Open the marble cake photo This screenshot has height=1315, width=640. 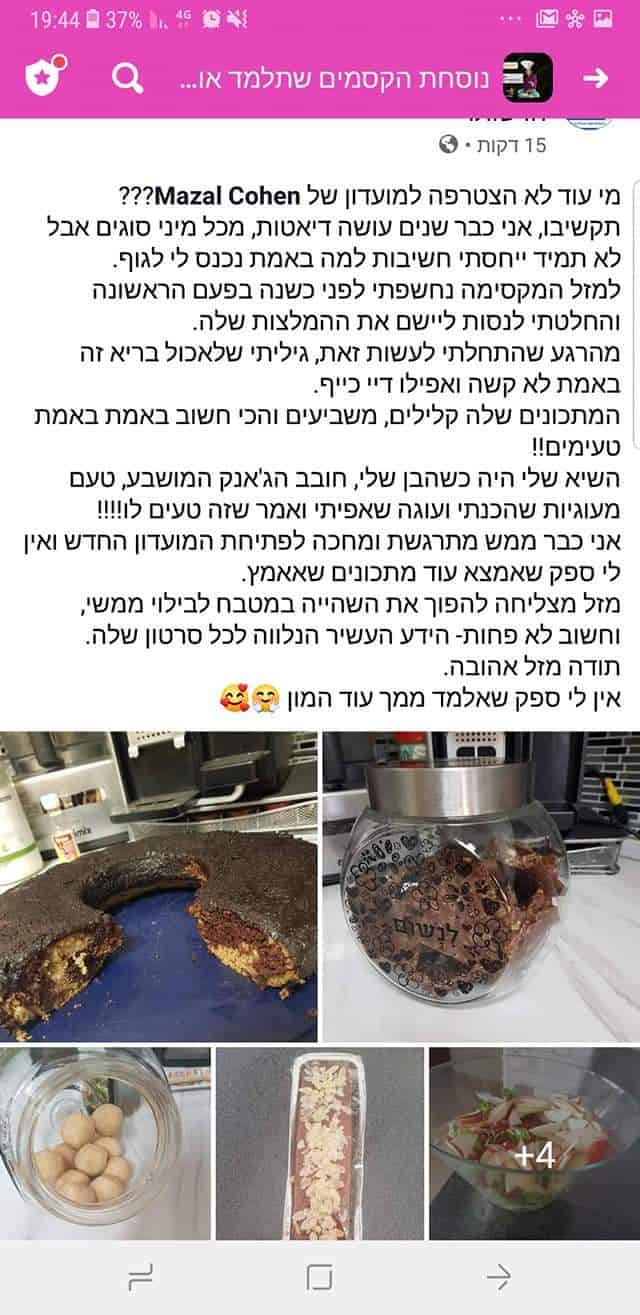pos(158,886)
